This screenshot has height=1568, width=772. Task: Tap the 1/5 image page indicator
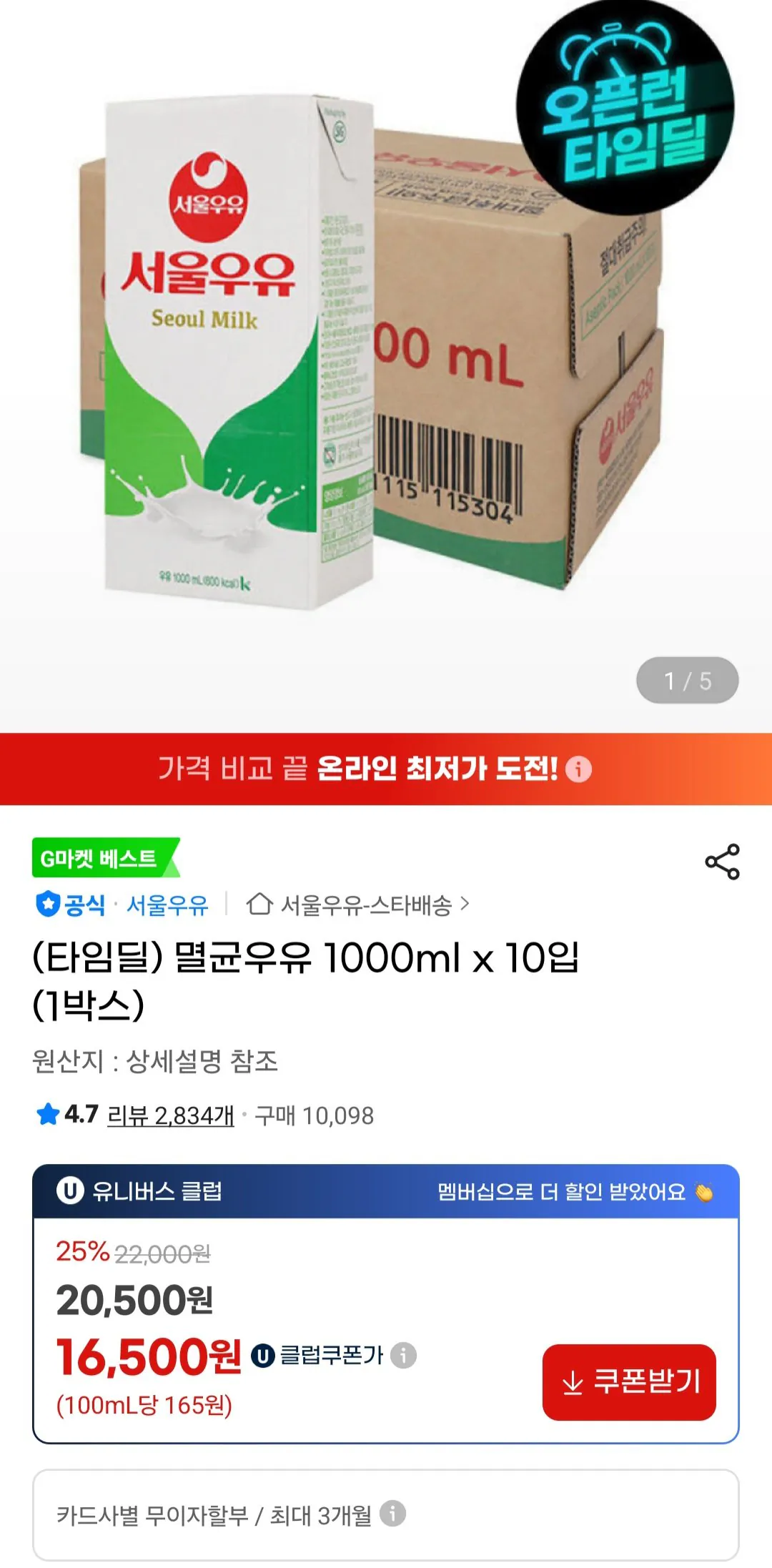tap(686, 681)
